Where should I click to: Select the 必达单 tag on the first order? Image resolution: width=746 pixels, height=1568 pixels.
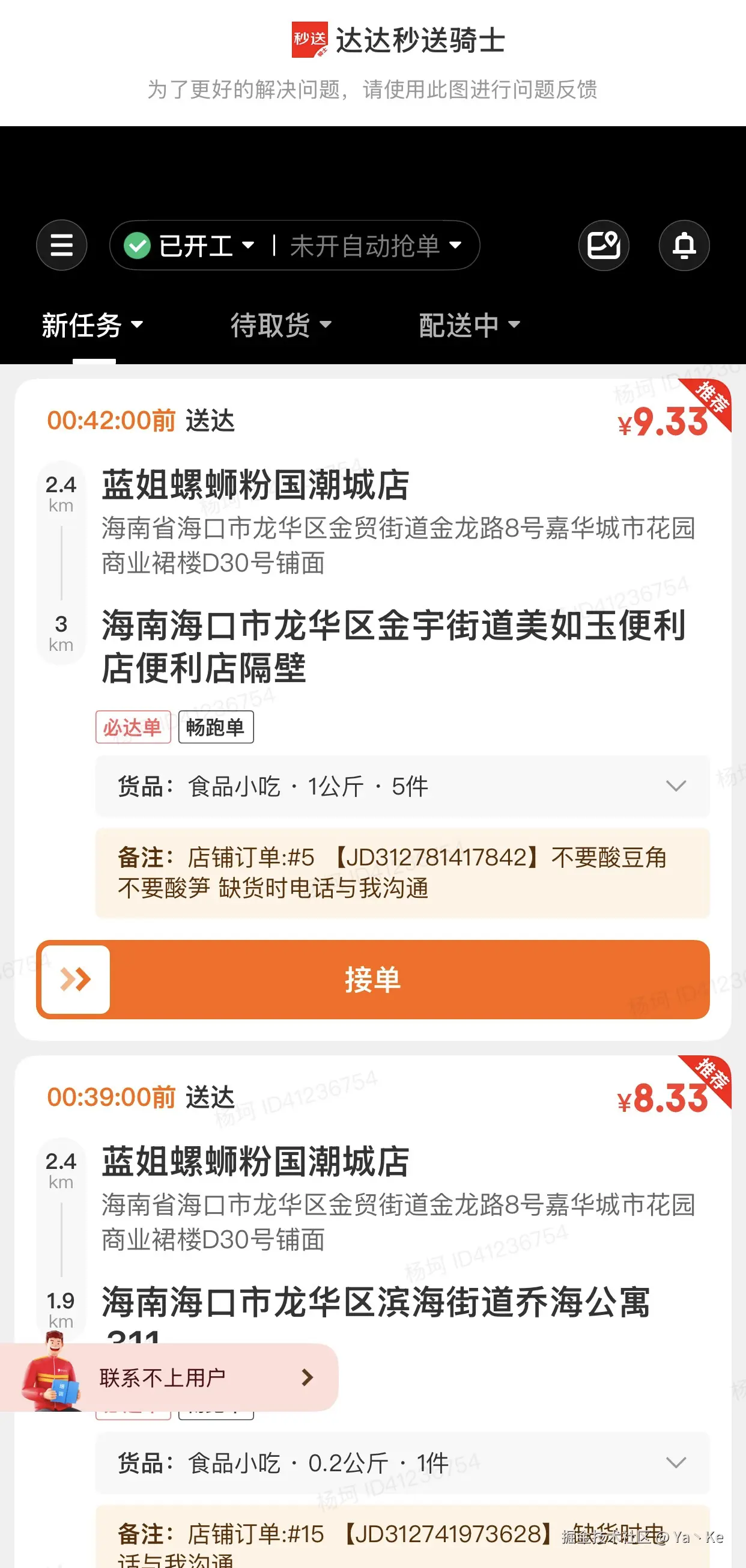[x=133, y=726]
